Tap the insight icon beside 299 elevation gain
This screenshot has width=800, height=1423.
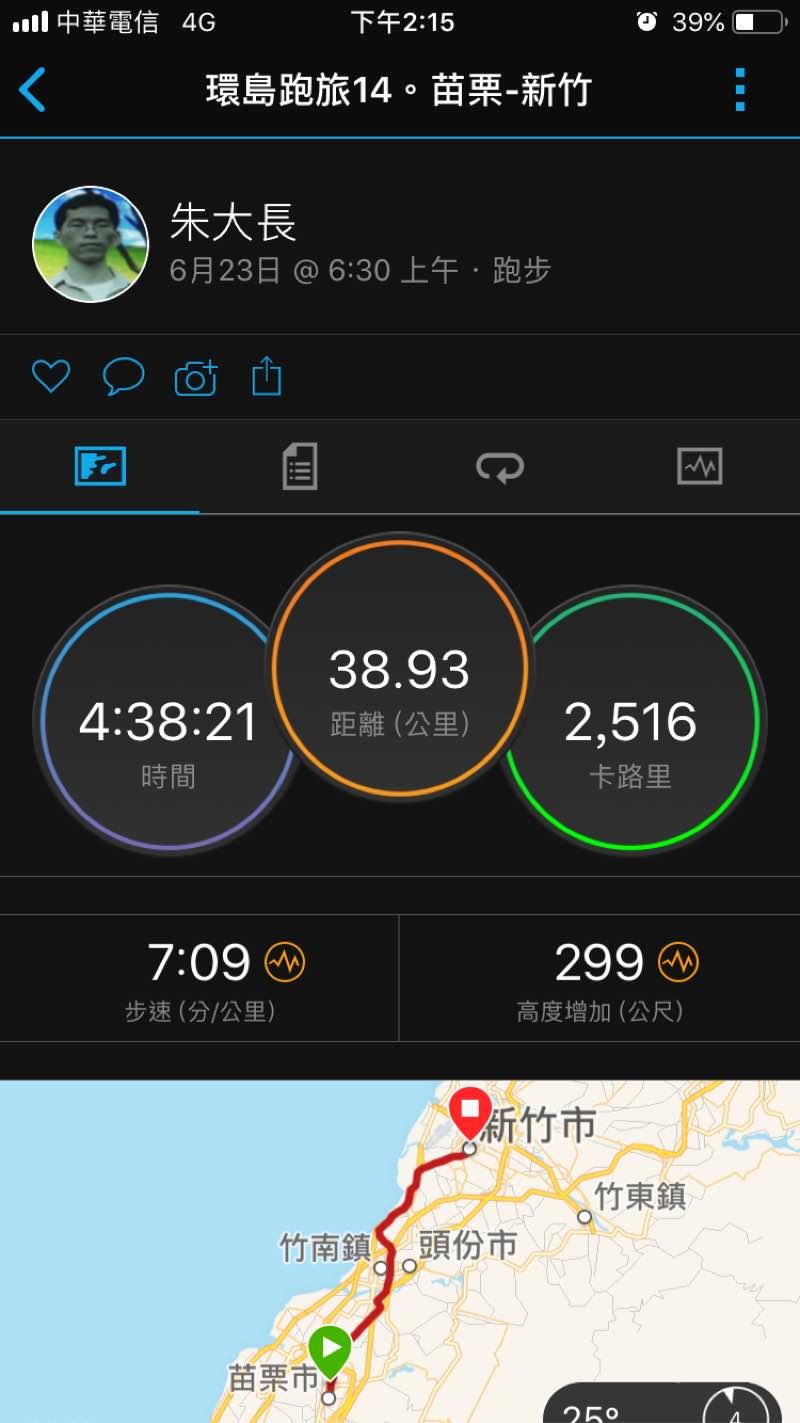pos(678,963)
